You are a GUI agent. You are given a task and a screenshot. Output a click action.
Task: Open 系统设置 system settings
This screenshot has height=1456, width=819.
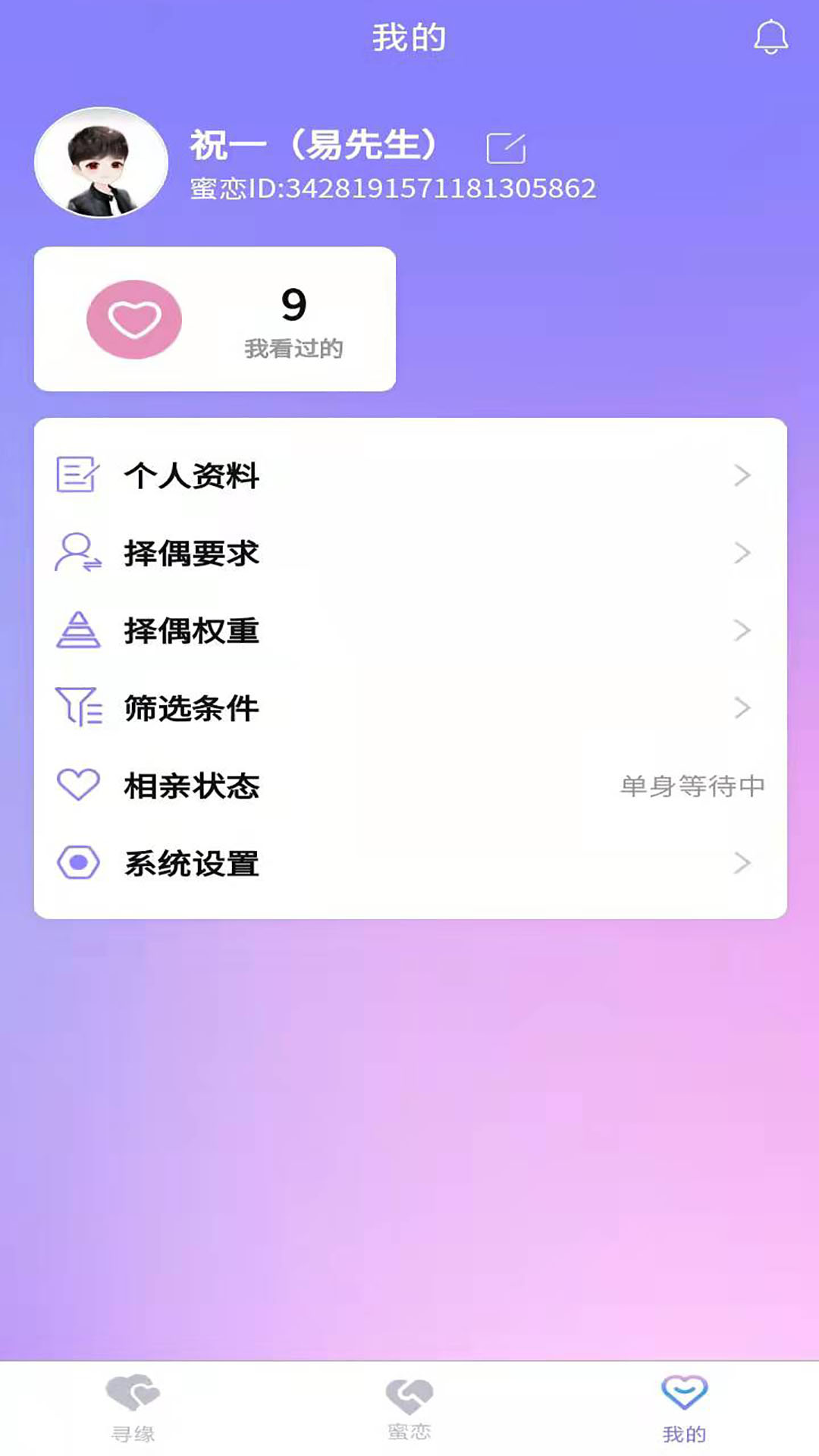(x=409, y=863)
